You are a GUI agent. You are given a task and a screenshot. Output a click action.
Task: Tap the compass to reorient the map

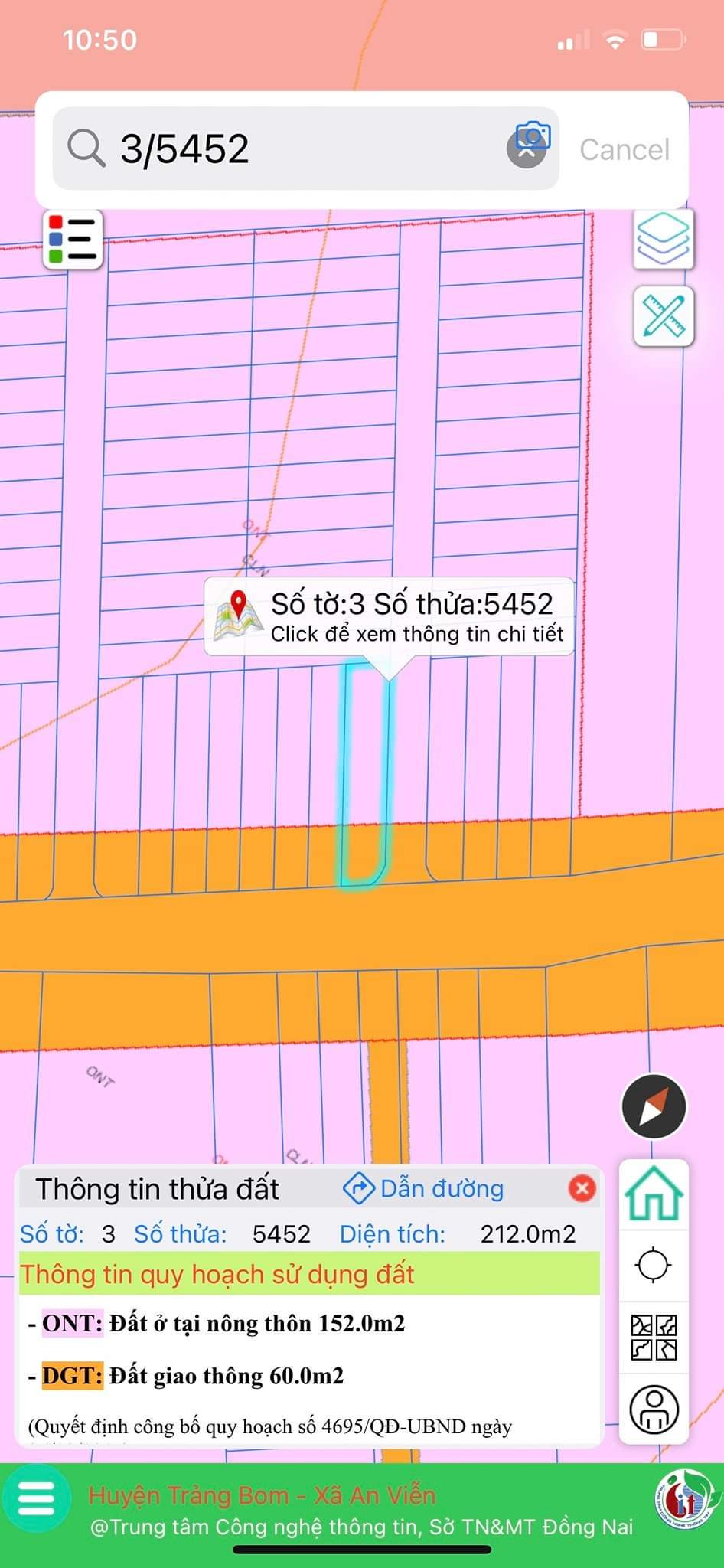(654, 1106)
